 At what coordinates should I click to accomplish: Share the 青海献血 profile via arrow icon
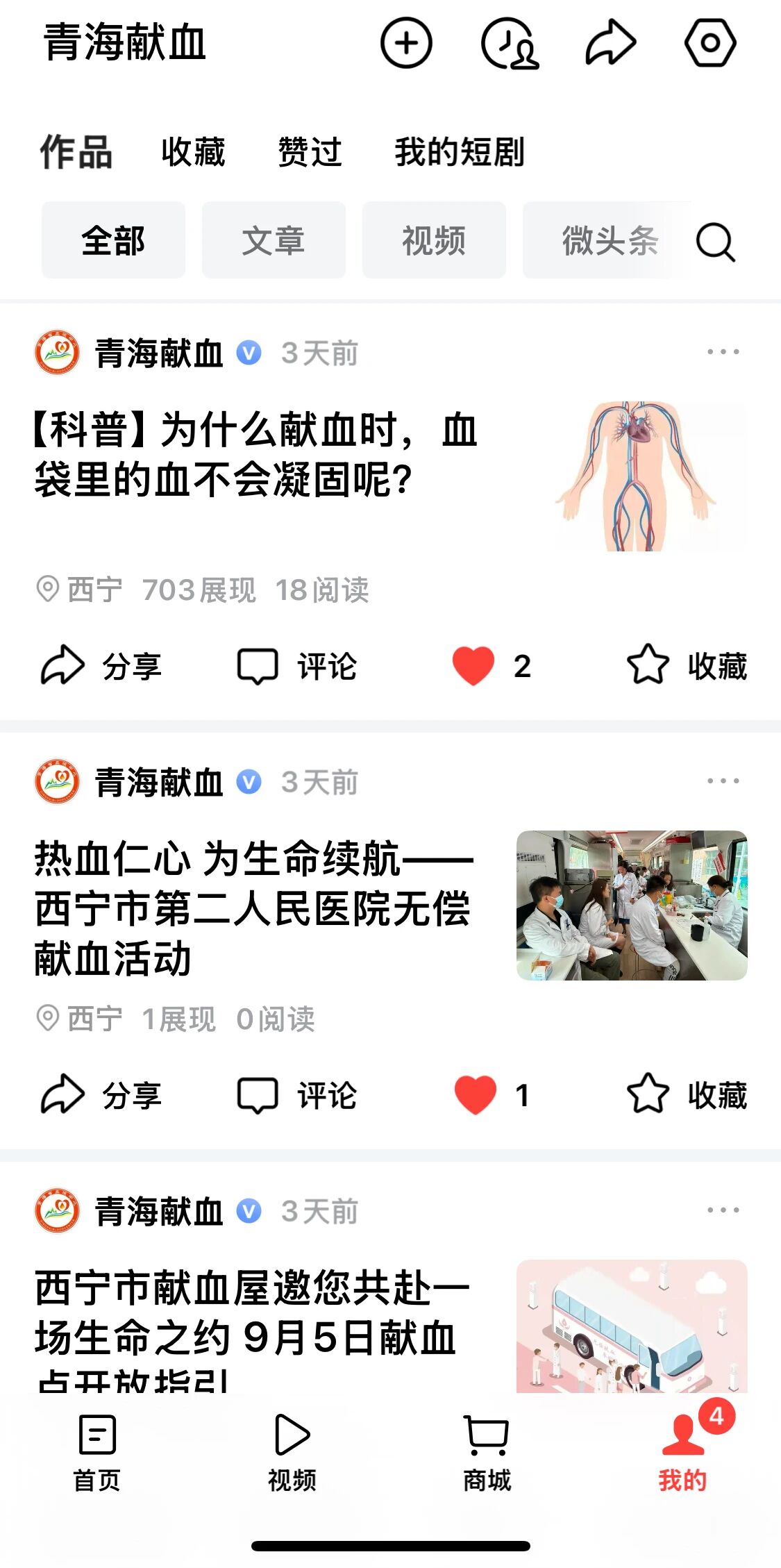(x=610, y=43)
